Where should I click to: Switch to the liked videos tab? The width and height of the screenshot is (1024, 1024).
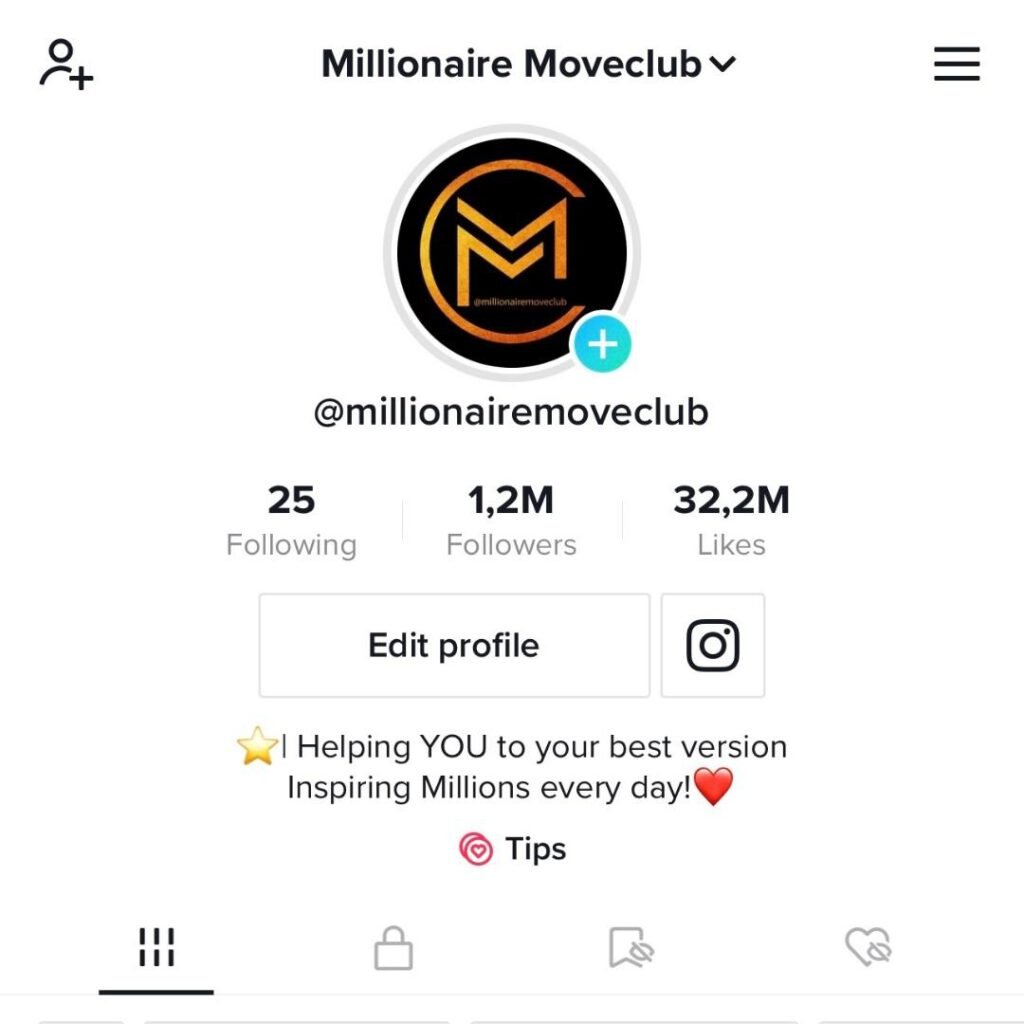coord(867,946)
